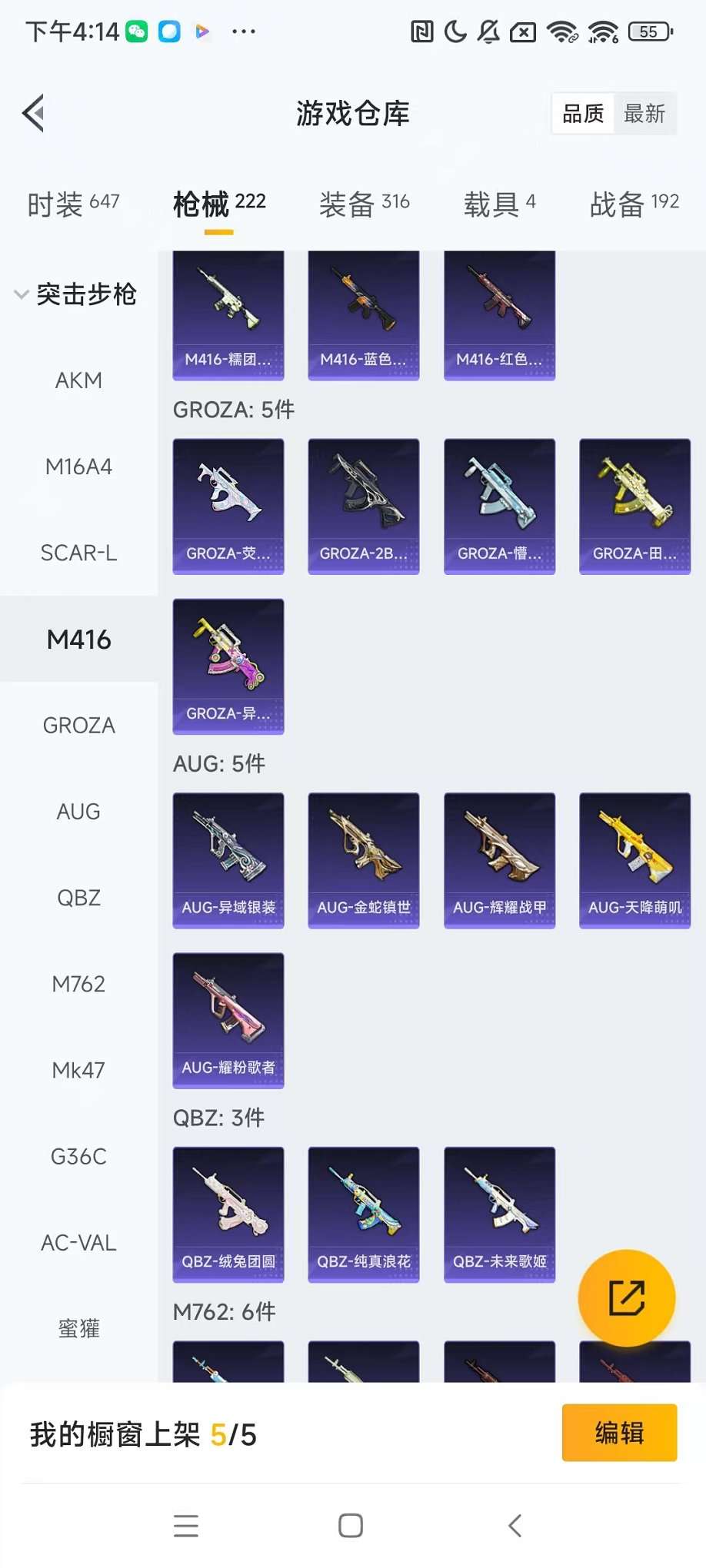Open the AUG-天降萌叽 skin tile
Screen dimensions: 706x1568
(634, 859)
